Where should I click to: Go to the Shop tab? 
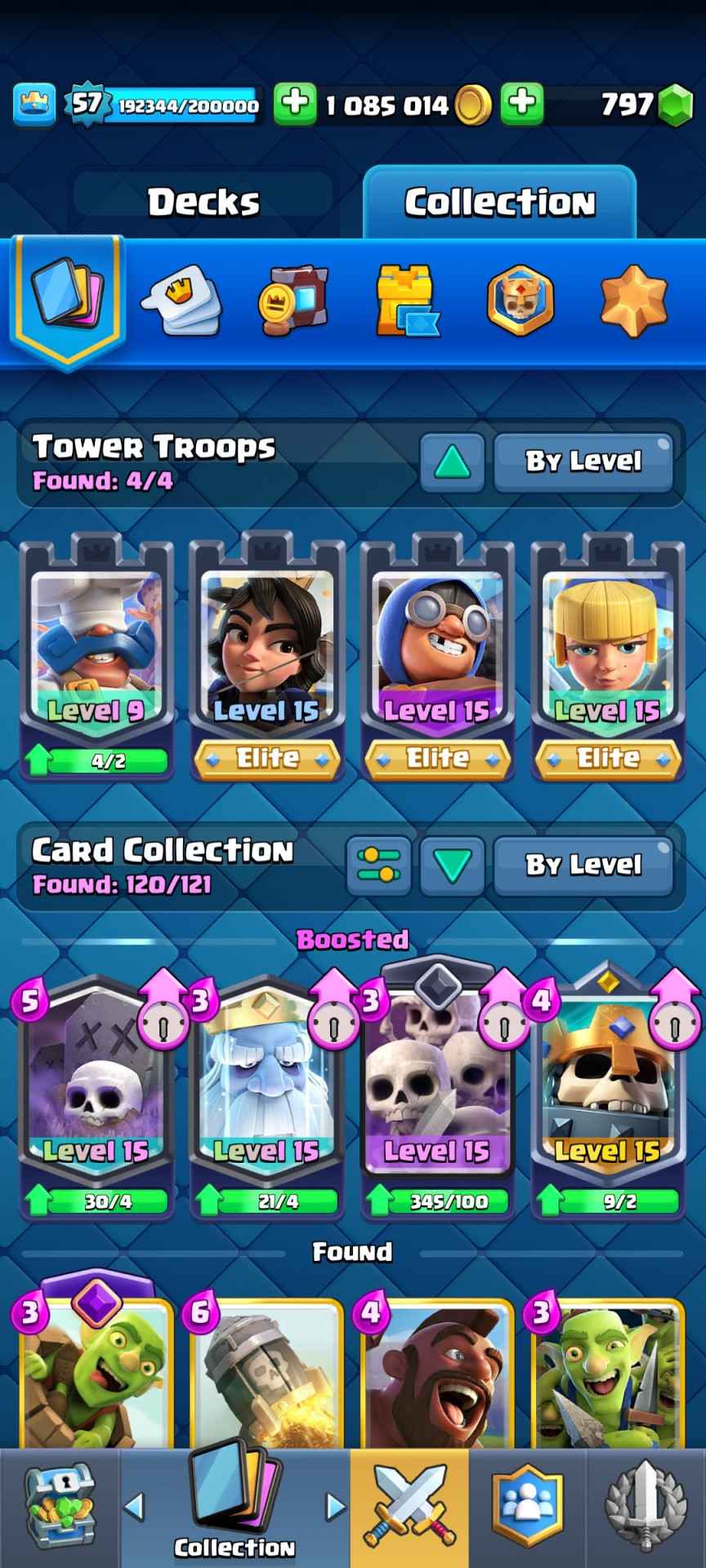point(59,1508)
